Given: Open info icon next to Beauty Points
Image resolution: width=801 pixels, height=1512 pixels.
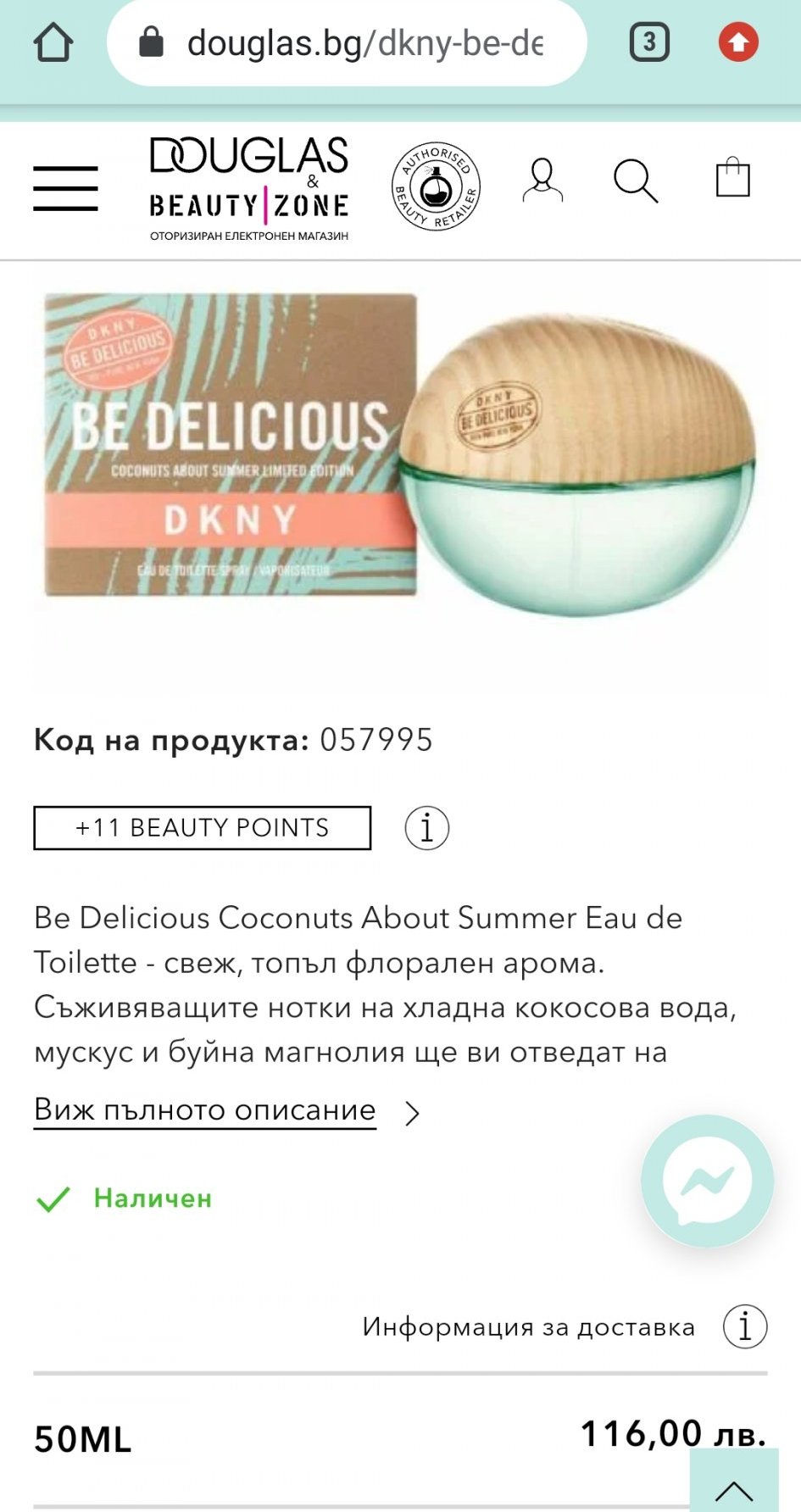Looking at the screenshot, I should coord(426,827).
